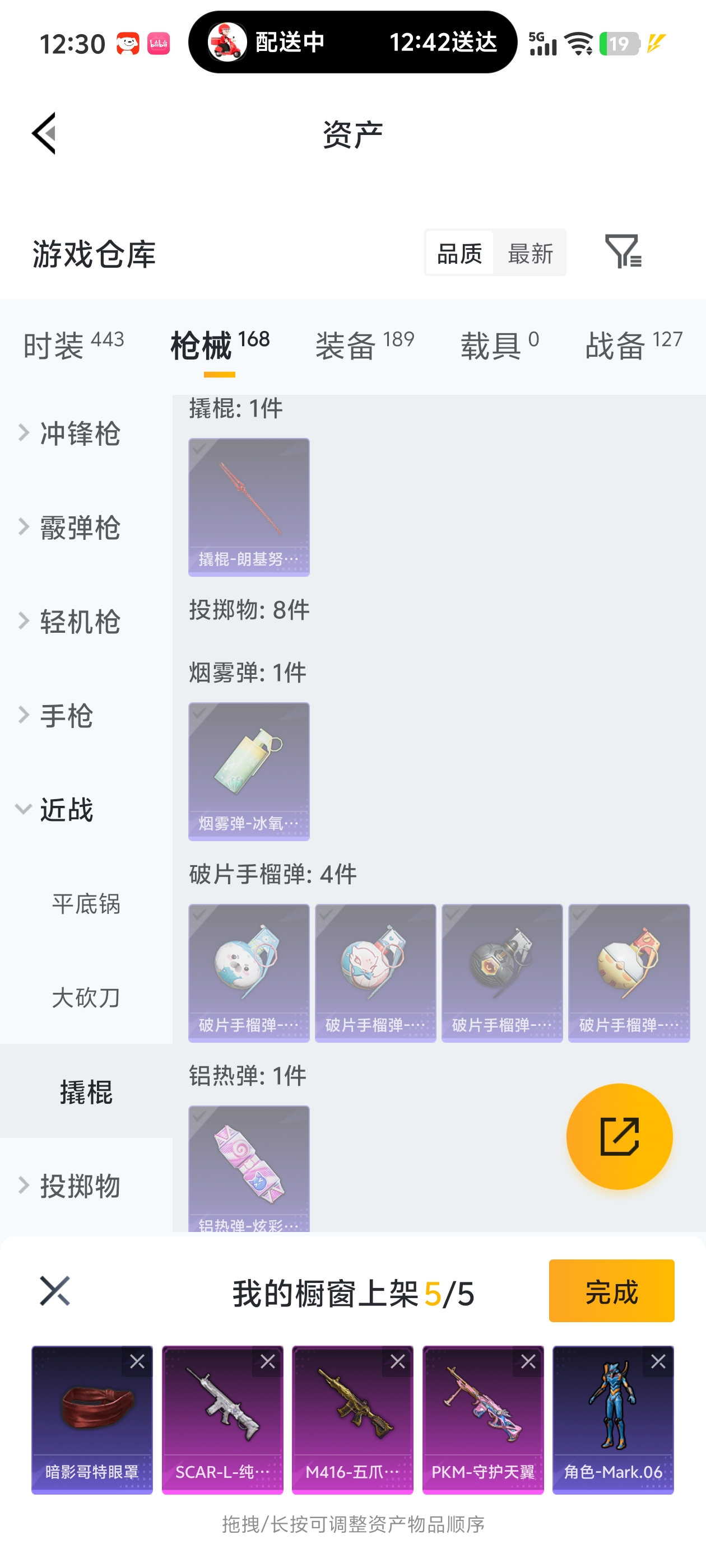Confirm showcase with 完成 button

(611, 1290)
